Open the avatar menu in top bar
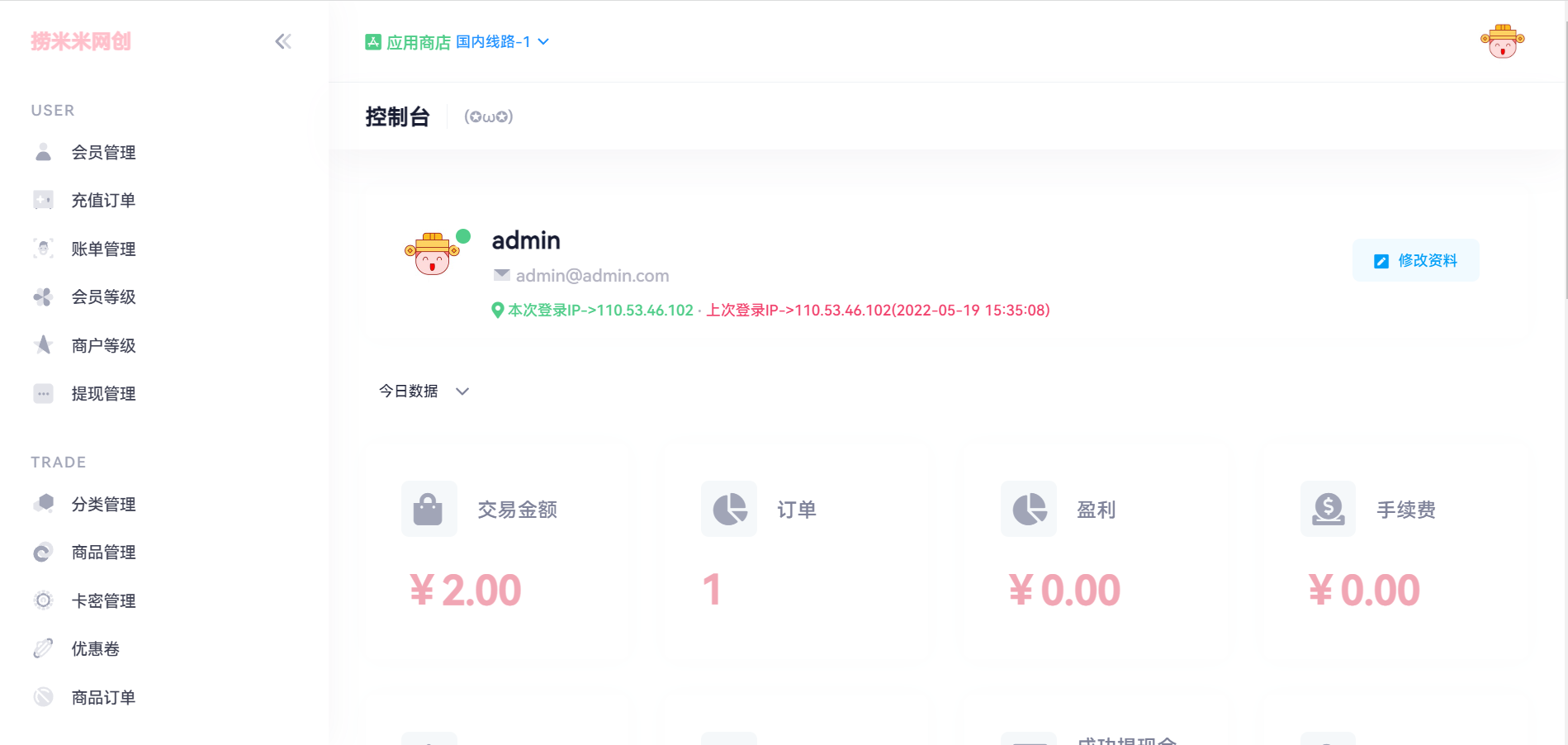1568x745 pixels. pos(1502,41)
